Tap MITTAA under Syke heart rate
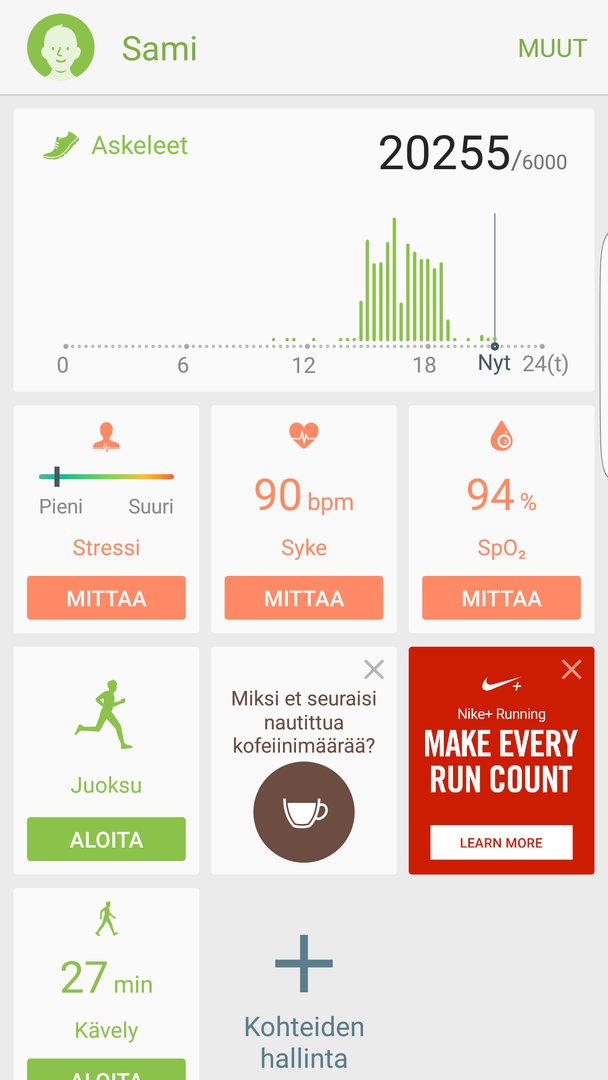Image resolution: width=608 pixels, height=1080 pixels. point(304,598)
